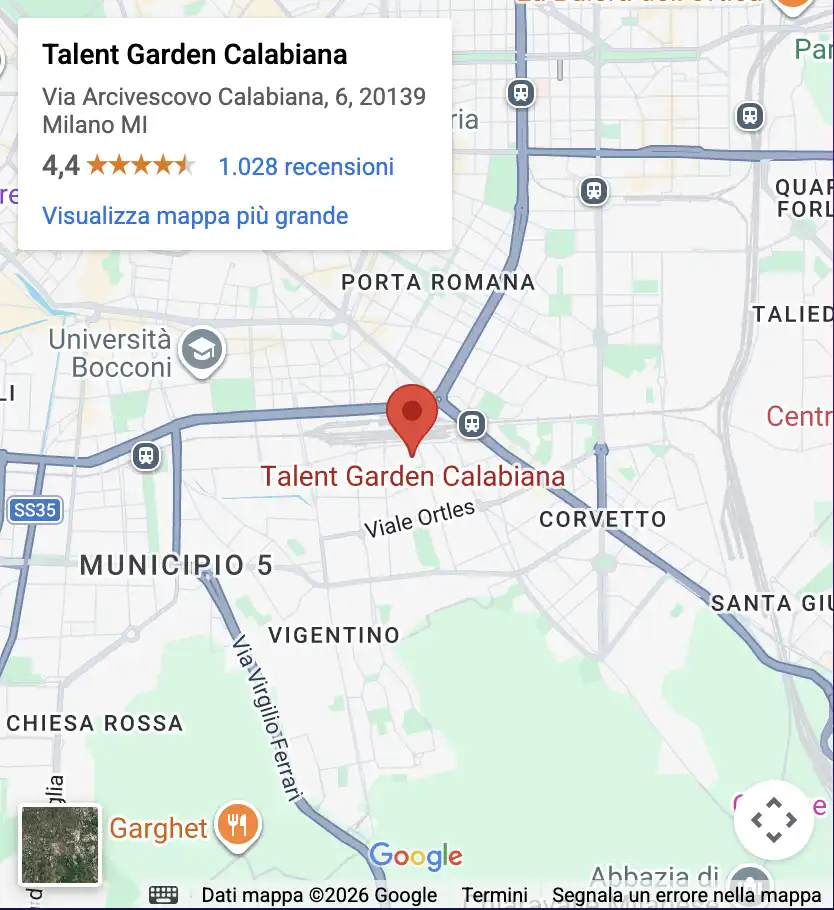The height and width of the screenshot is (910, 834).
Task: Open the Termini link
Action: click(494, 895)
